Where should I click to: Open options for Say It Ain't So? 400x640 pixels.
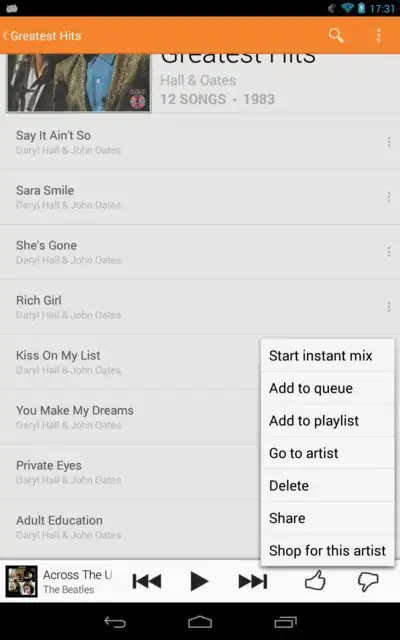389,142
